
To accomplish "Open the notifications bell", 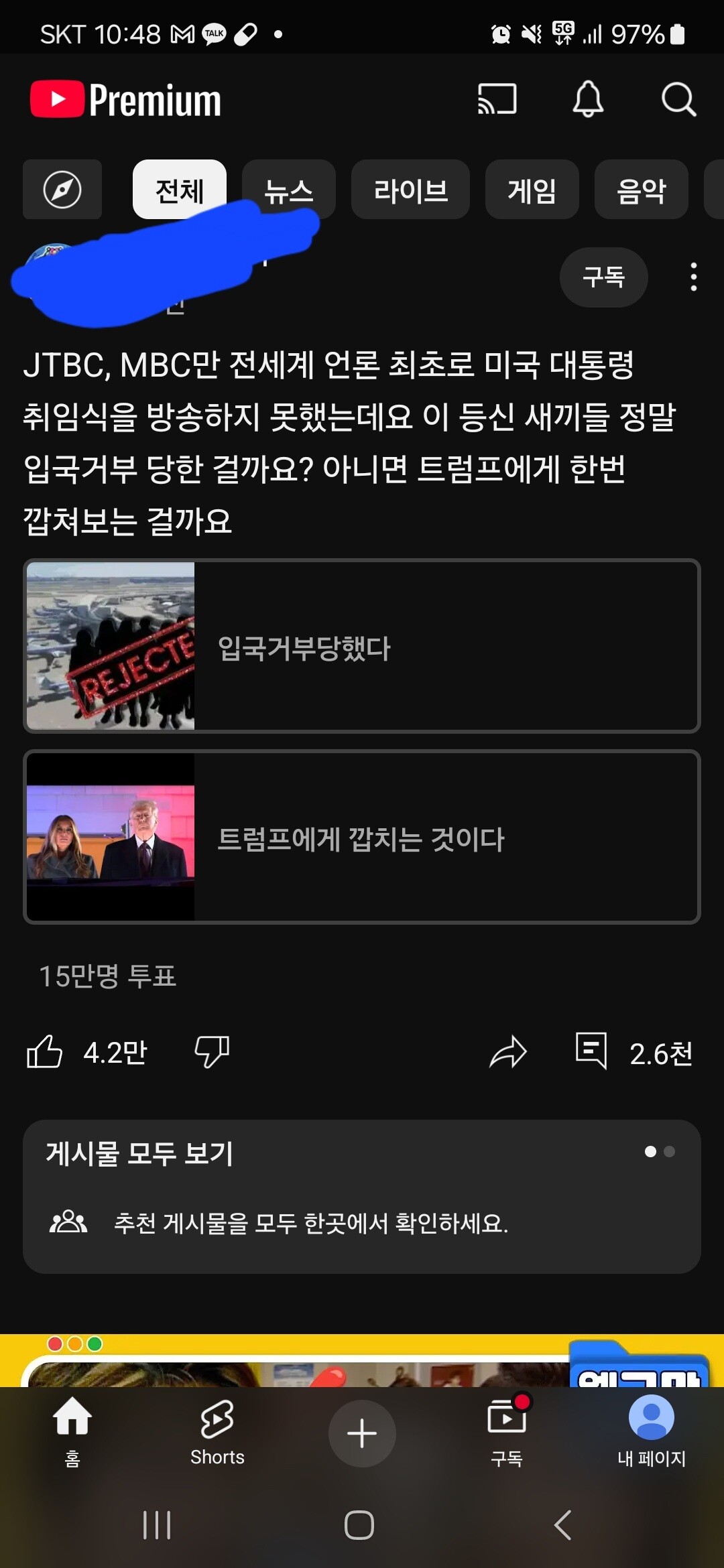I will point(588,99).
